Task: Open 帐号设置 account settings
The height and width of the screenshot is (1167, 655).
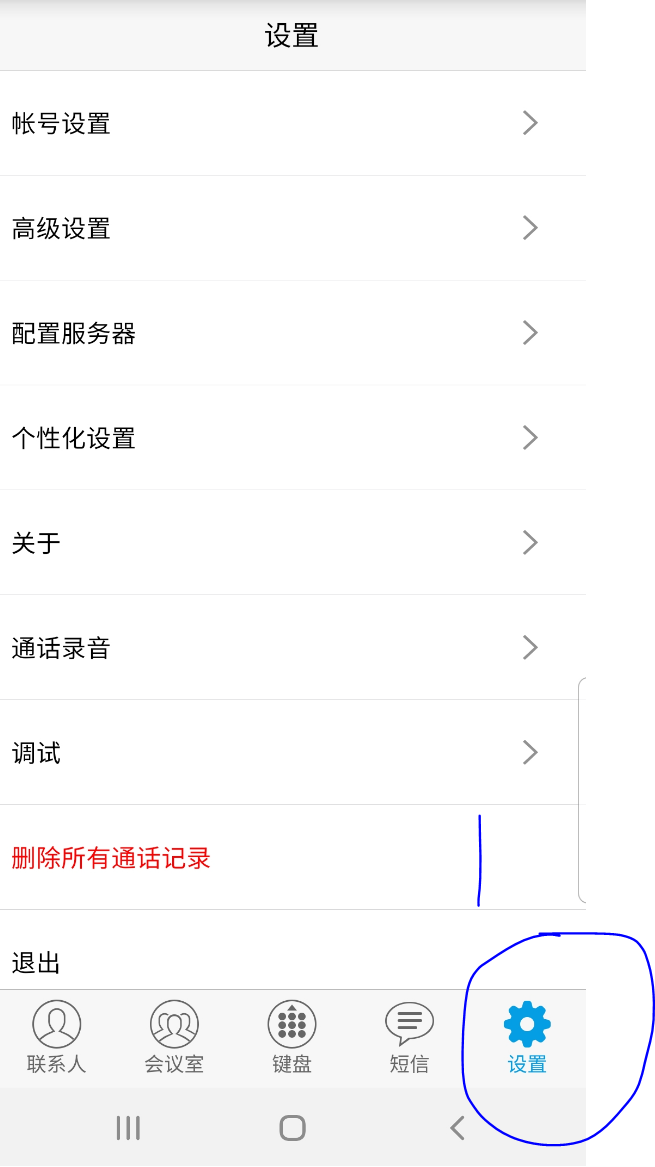Action: [293, 124]
